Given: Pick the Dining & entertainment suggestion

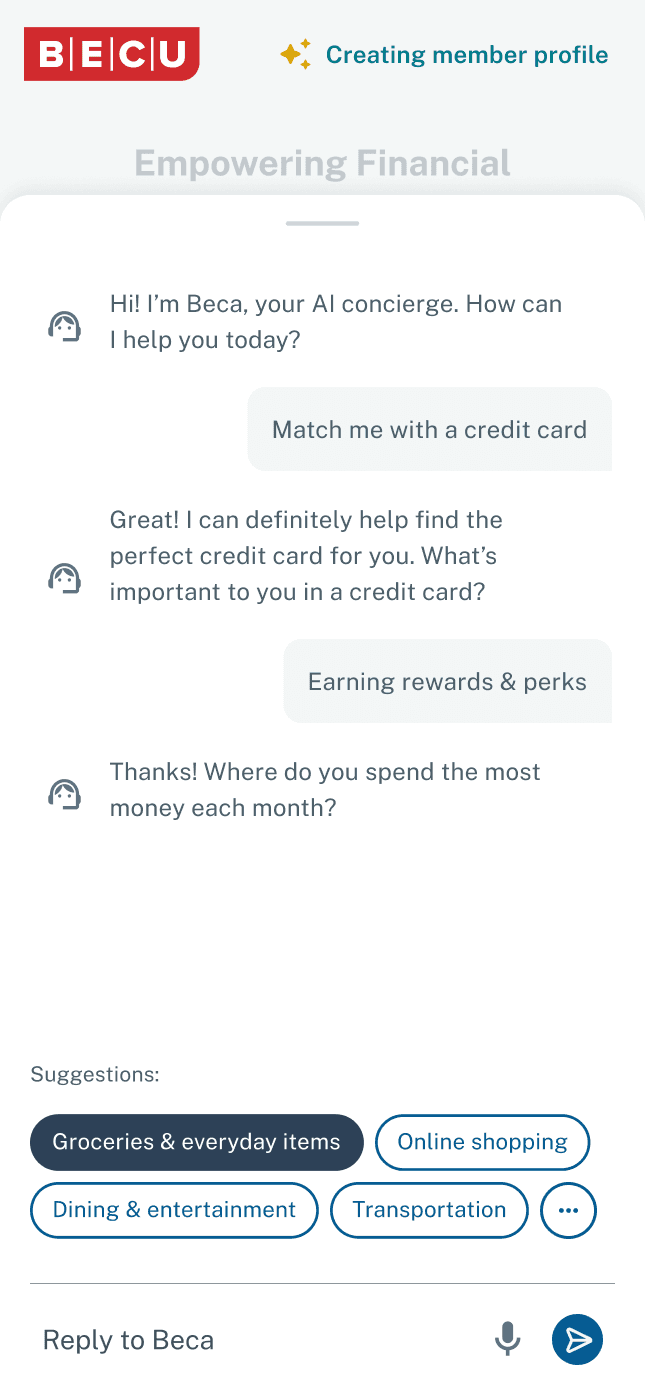Looking at the screenshot, I should [174, 1210].
